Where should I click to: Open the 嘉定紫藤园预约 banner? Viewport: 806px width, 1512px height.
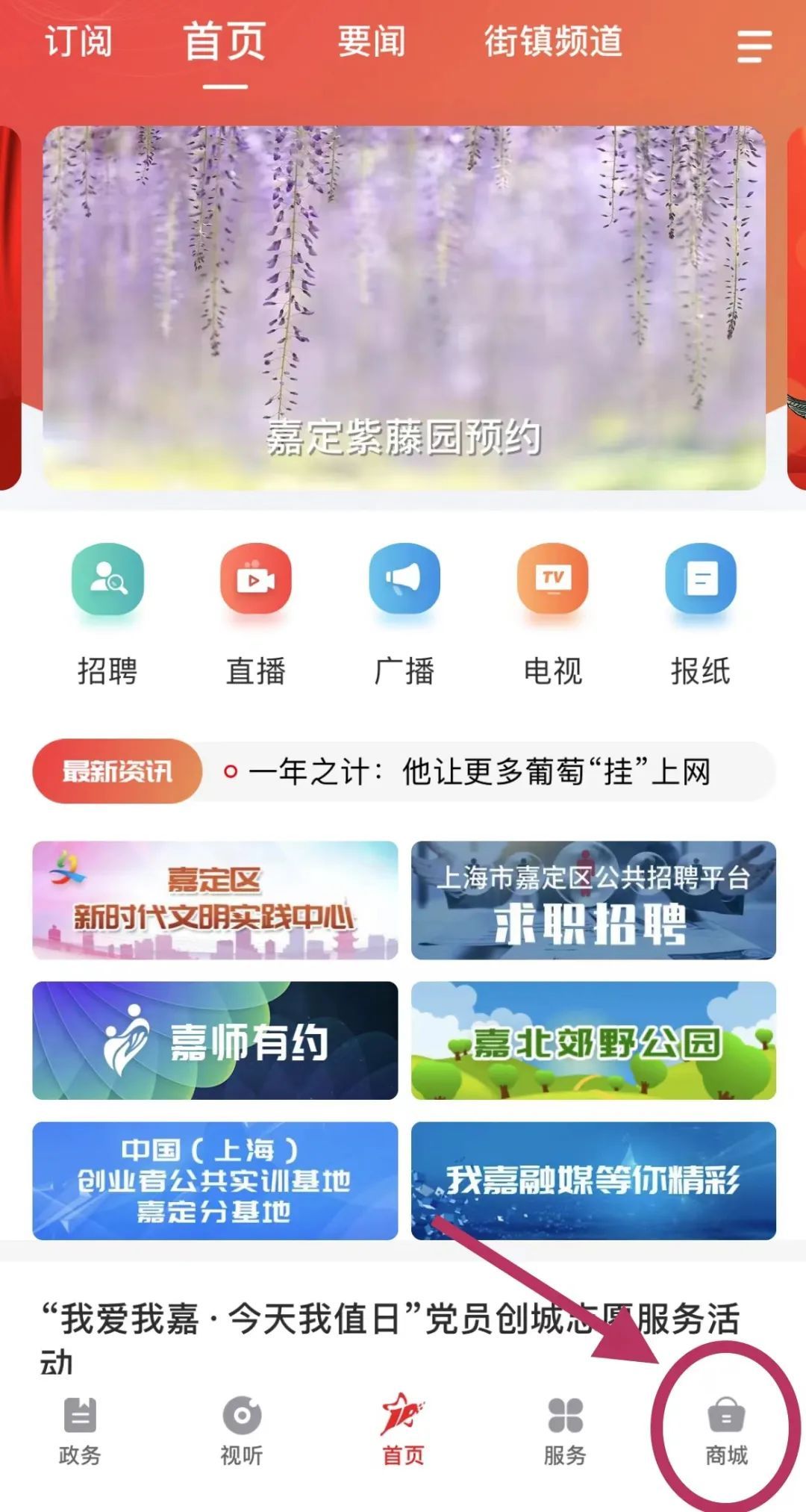(x=404, y=308)
